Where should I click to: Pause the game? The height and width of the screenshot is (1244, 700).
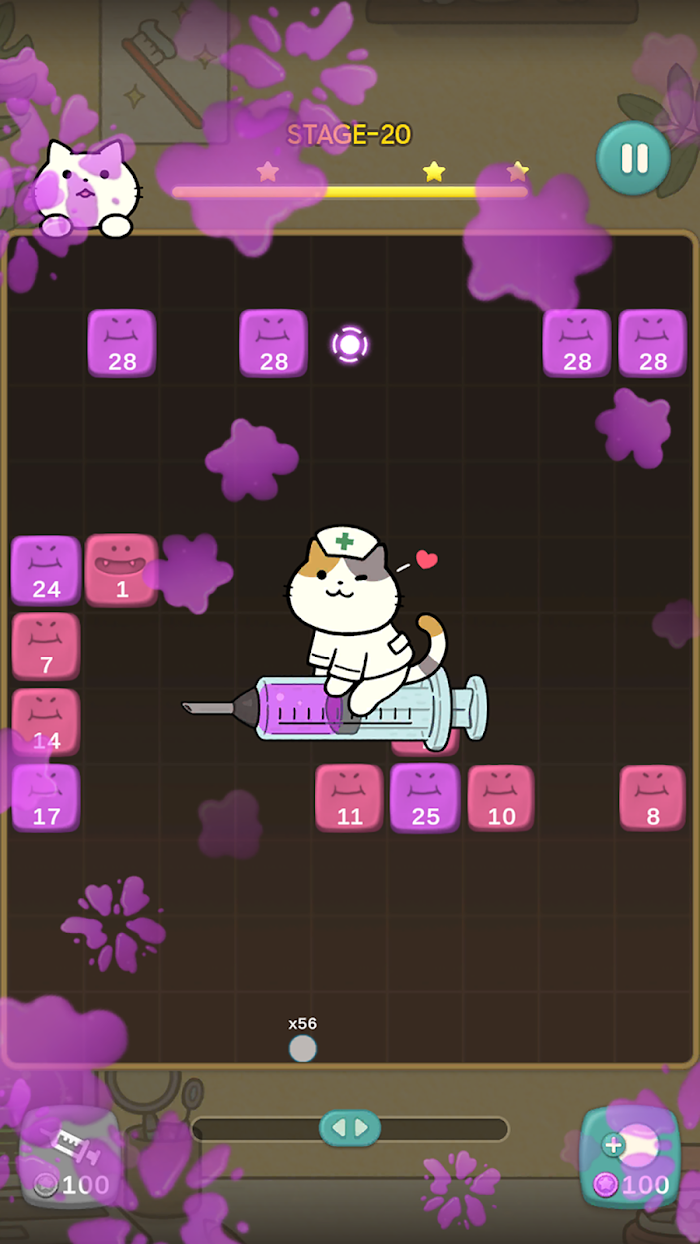pyautogui.click(x=633, y=158)
